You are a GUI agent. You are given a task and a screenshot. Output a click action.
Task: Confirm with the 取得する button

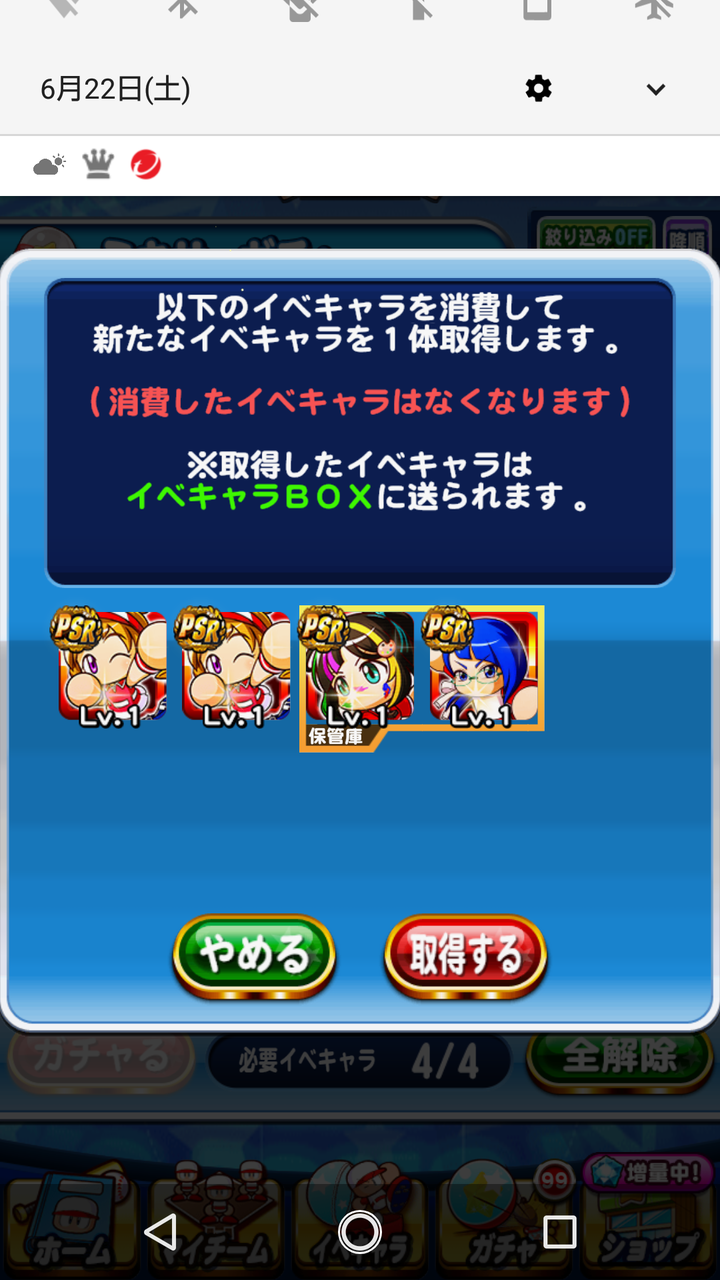[465, 956]
